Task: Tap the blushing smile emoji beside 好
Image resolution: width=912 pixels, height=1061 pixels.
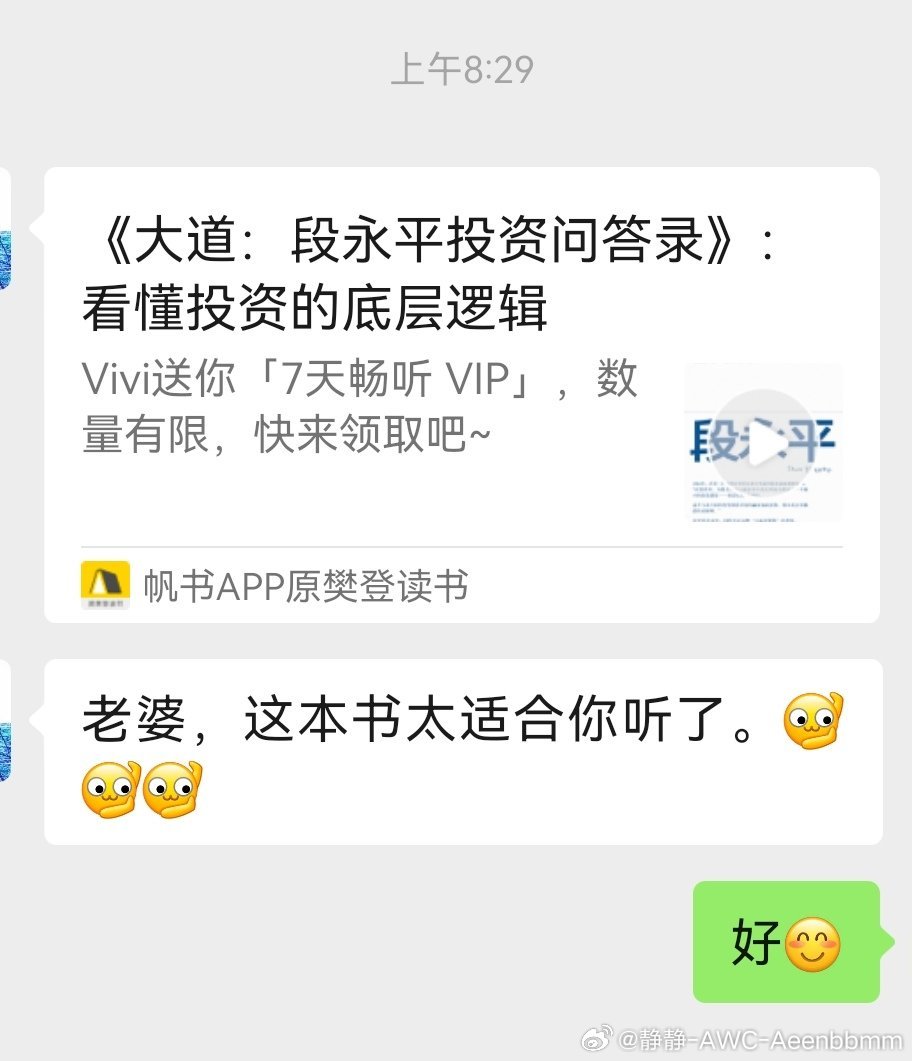Action: 814,943
